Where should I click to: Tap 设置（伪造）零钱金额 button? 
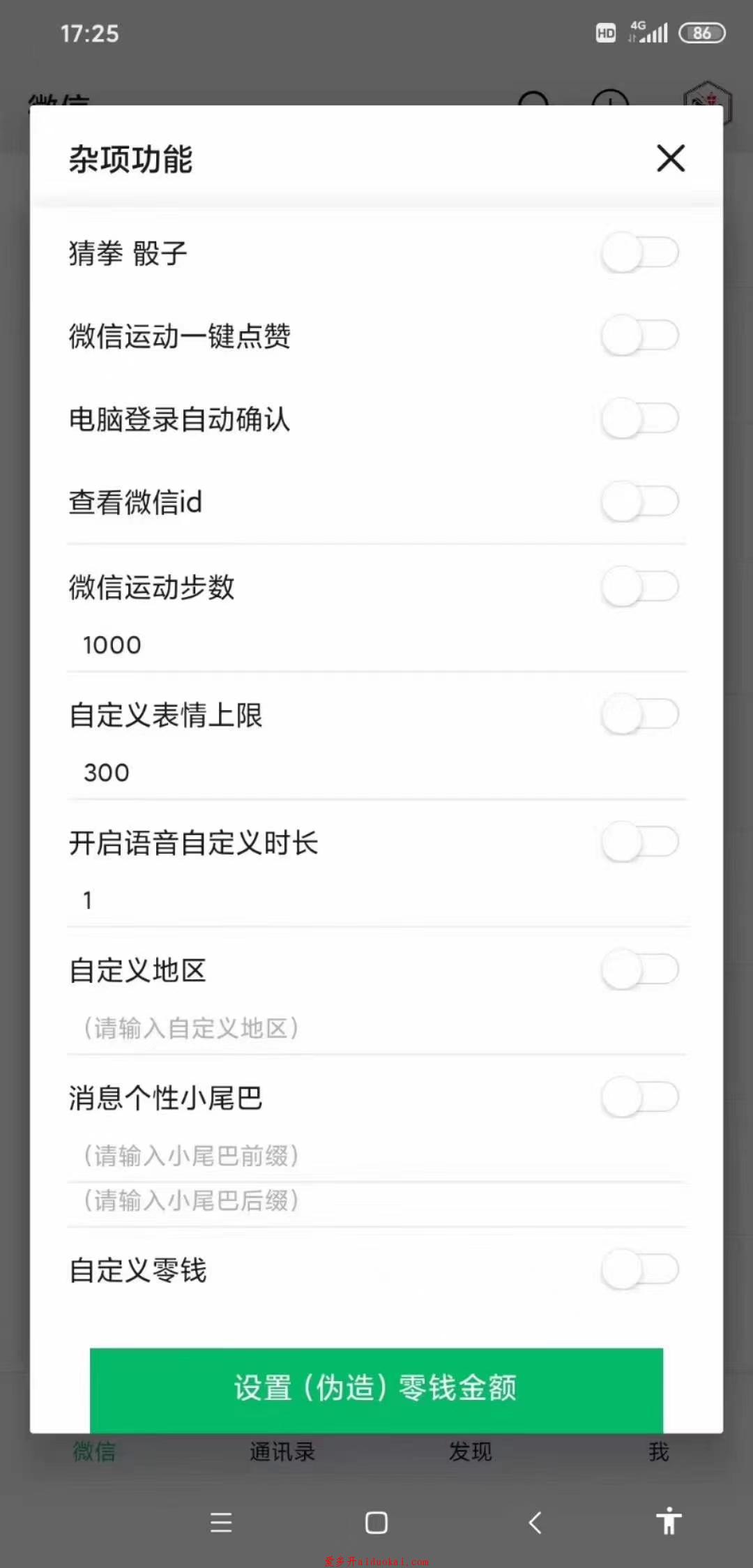(376, 1389)
